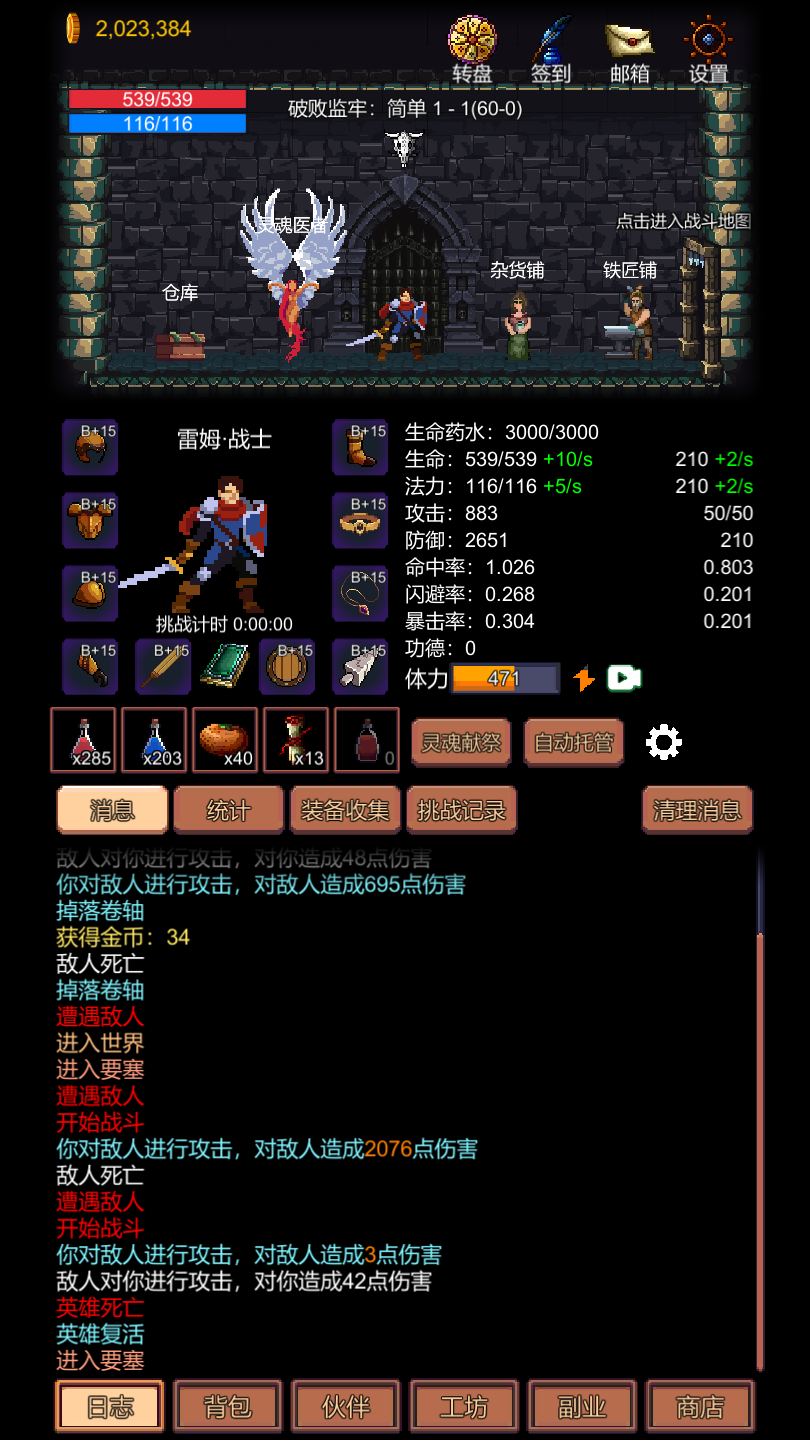Switch to the 工坊 workshop tab

pos(464,1407)
